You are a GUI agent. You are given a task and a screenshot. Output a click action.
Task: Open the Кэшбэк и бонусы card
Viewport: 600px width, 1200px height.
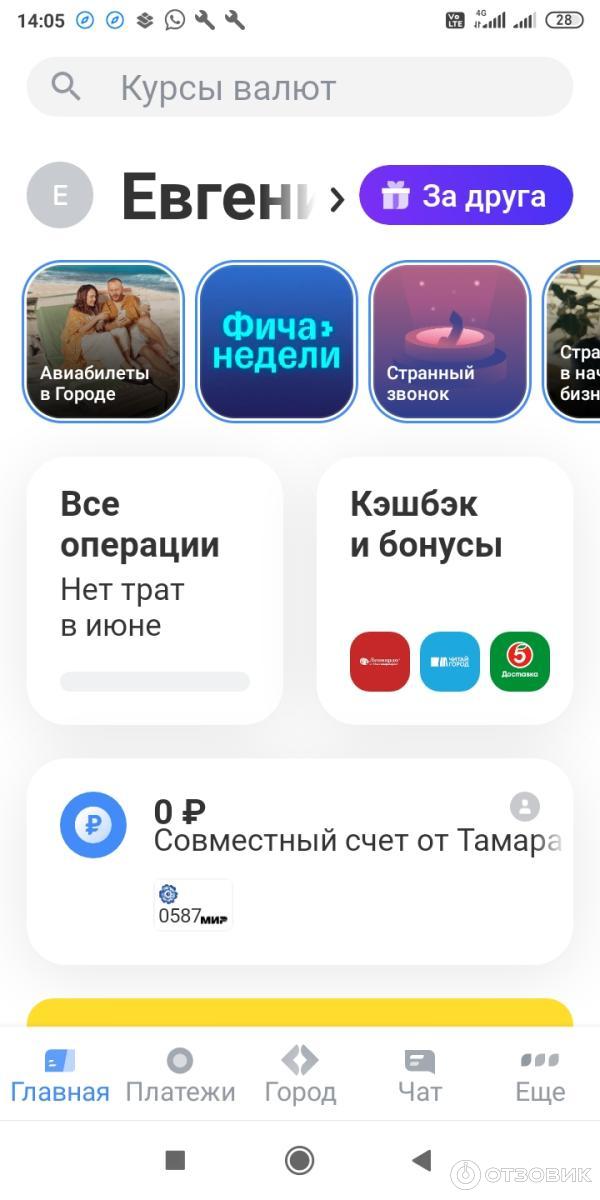click(x=445, y=590)
